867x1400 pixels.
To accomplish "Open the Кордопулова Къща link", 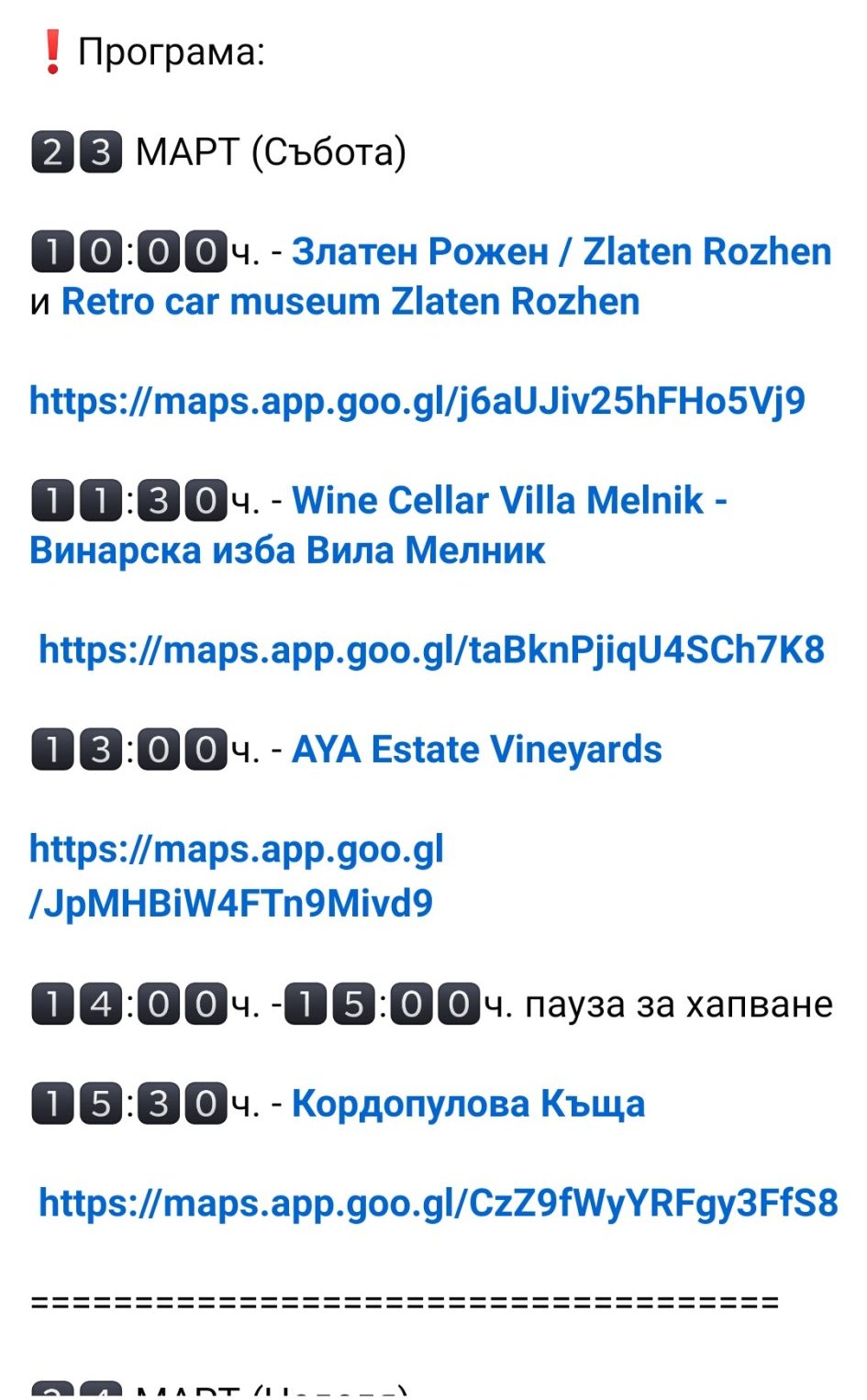I will point(468,1104).
